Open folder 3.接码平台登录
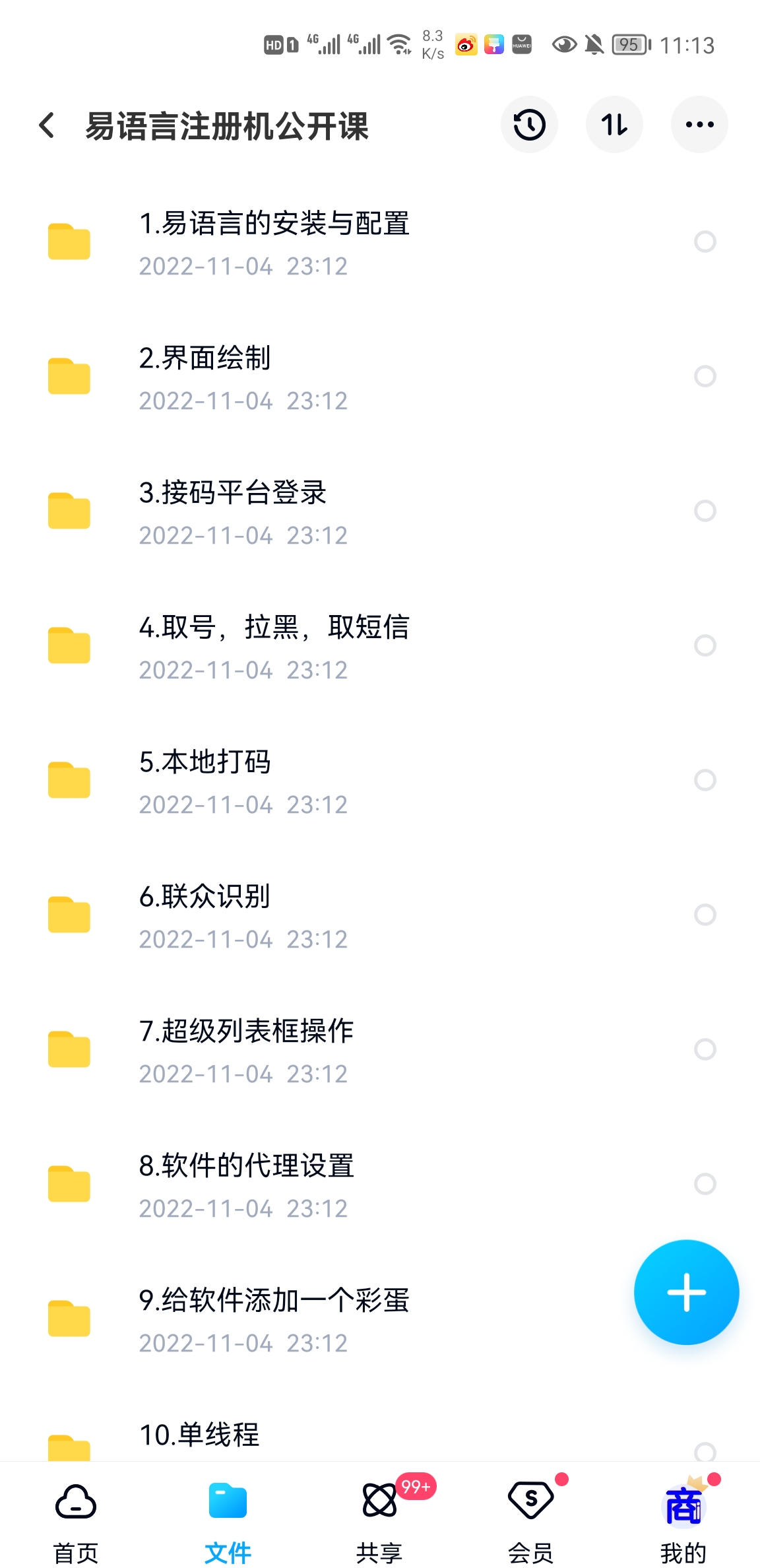Image resolution: width=760 pixels, height=1568 pixels. pos(232,511)
